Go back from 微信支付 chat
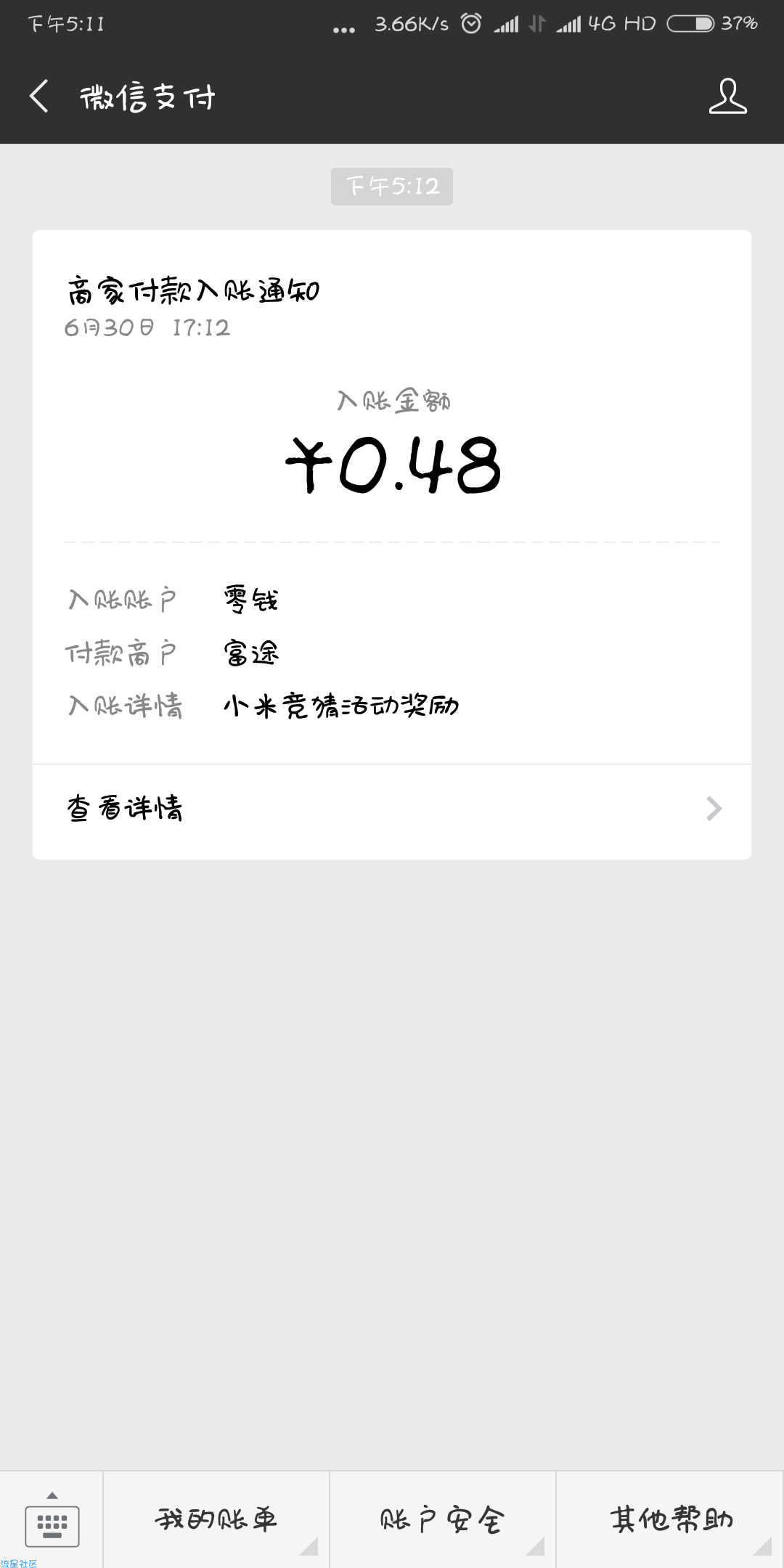Image resolution: width=784 pixels, height=1568 pixels. [39, 97]
